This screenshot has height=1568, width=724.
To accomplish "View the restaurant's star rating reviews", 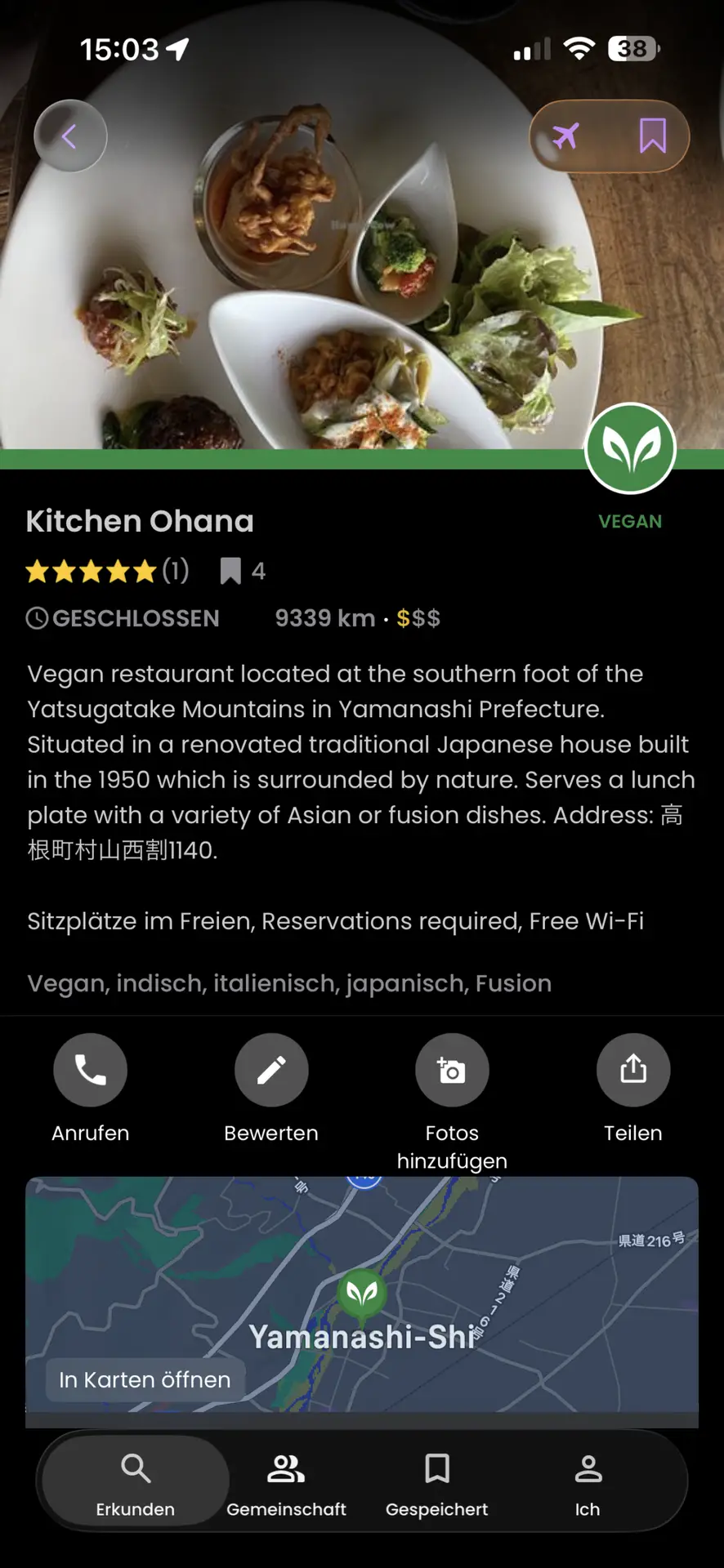I will pos(107,571).
